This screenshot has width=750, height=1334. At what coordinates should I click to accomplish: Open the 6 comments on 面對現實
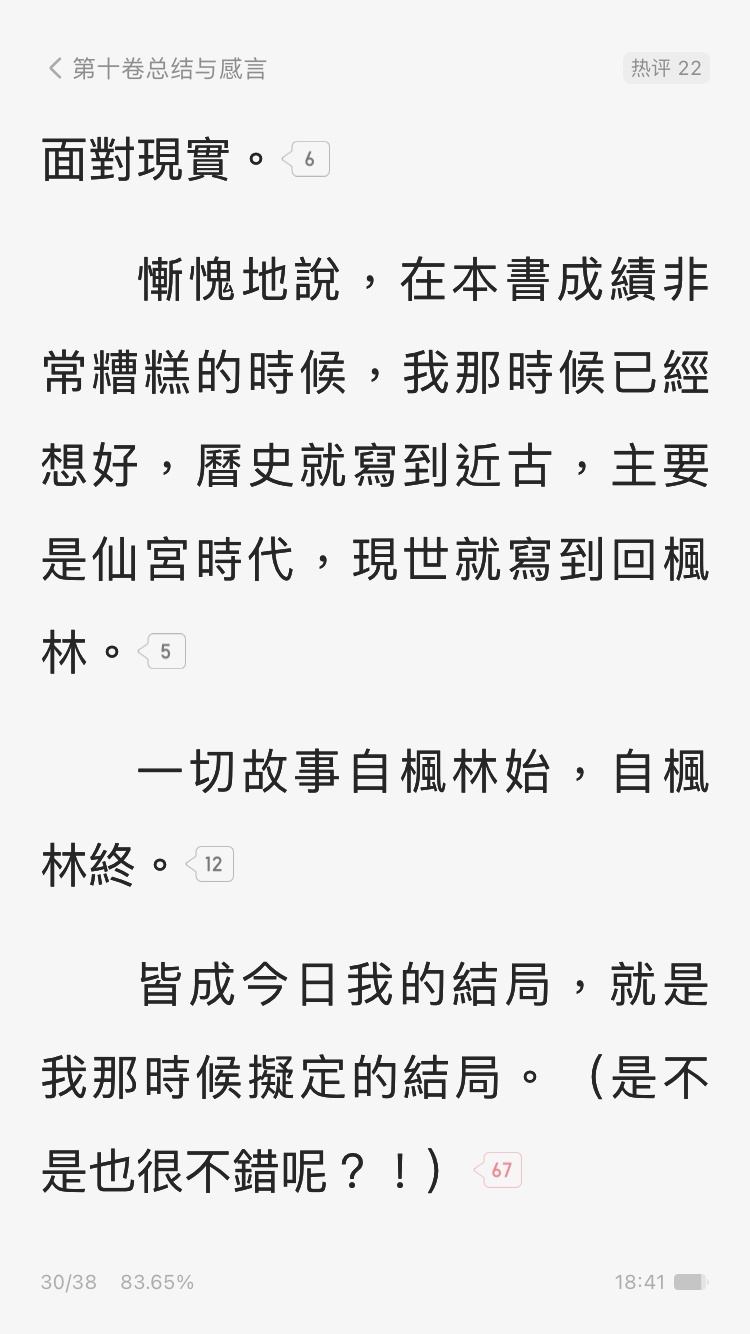308,159
